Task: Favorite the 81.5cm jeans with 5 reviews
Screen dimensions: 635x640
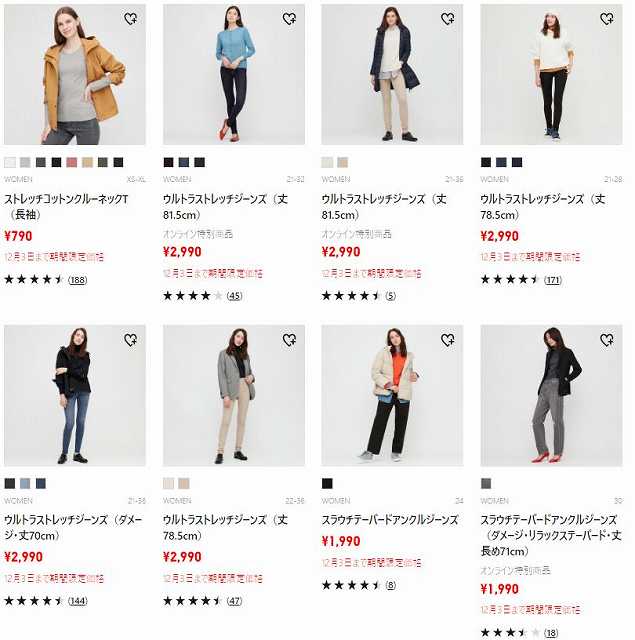Action: pyautogui.click(x=448, y=18)
